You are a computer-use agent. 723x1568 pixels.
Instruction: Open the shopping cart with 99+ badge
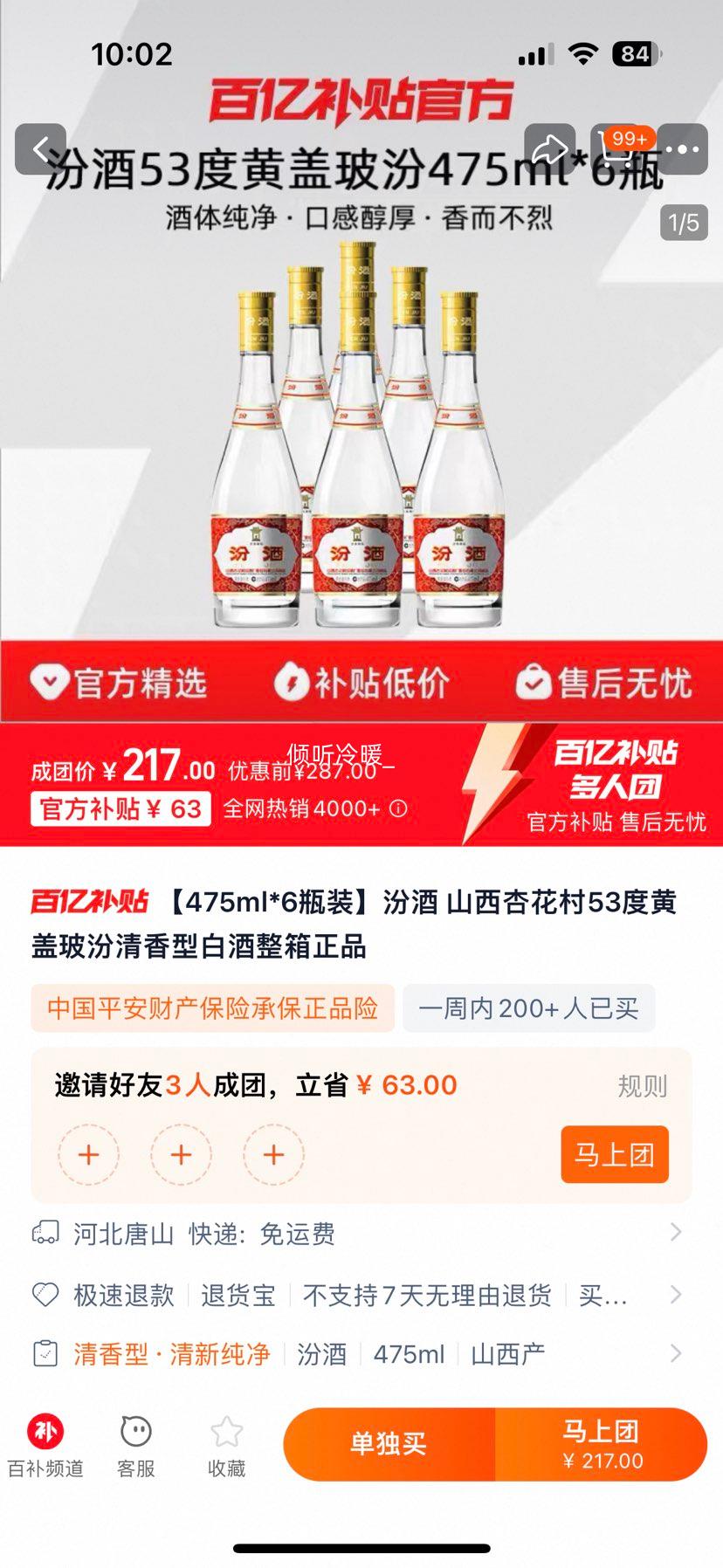click(617, 149)
